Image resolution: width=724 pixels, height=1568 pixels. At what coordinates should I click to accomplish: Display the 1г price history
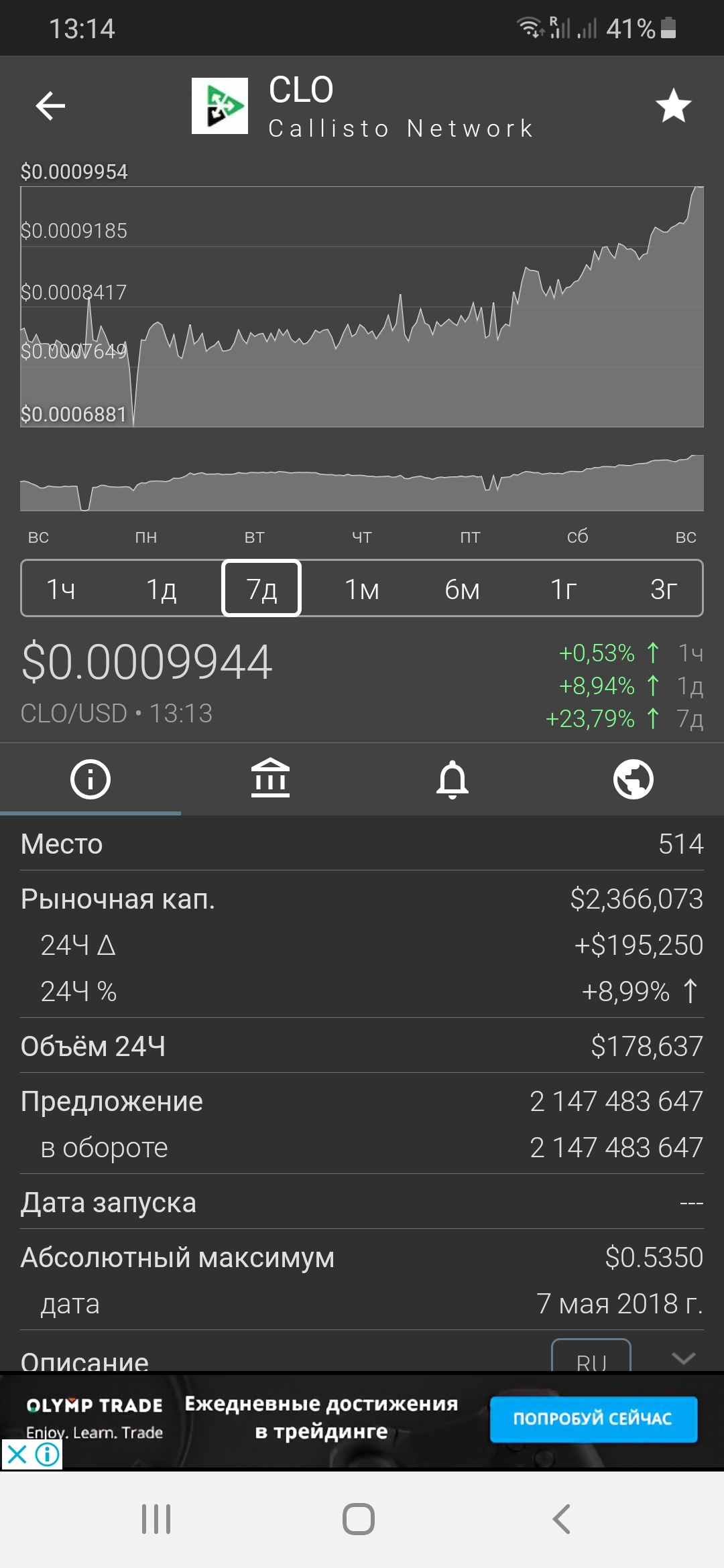point(563,589)
